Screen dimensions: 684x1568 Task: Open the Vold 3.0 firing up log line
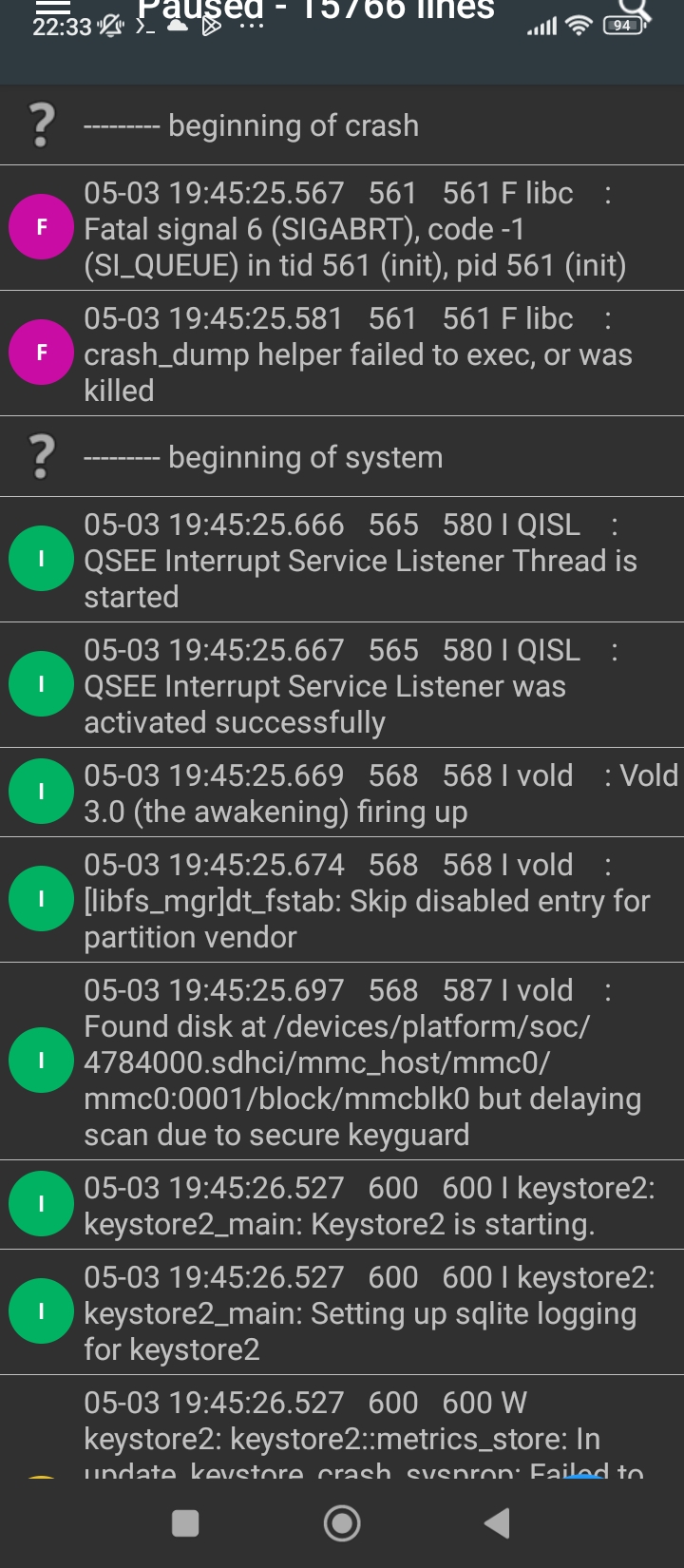tap(342, 793)
